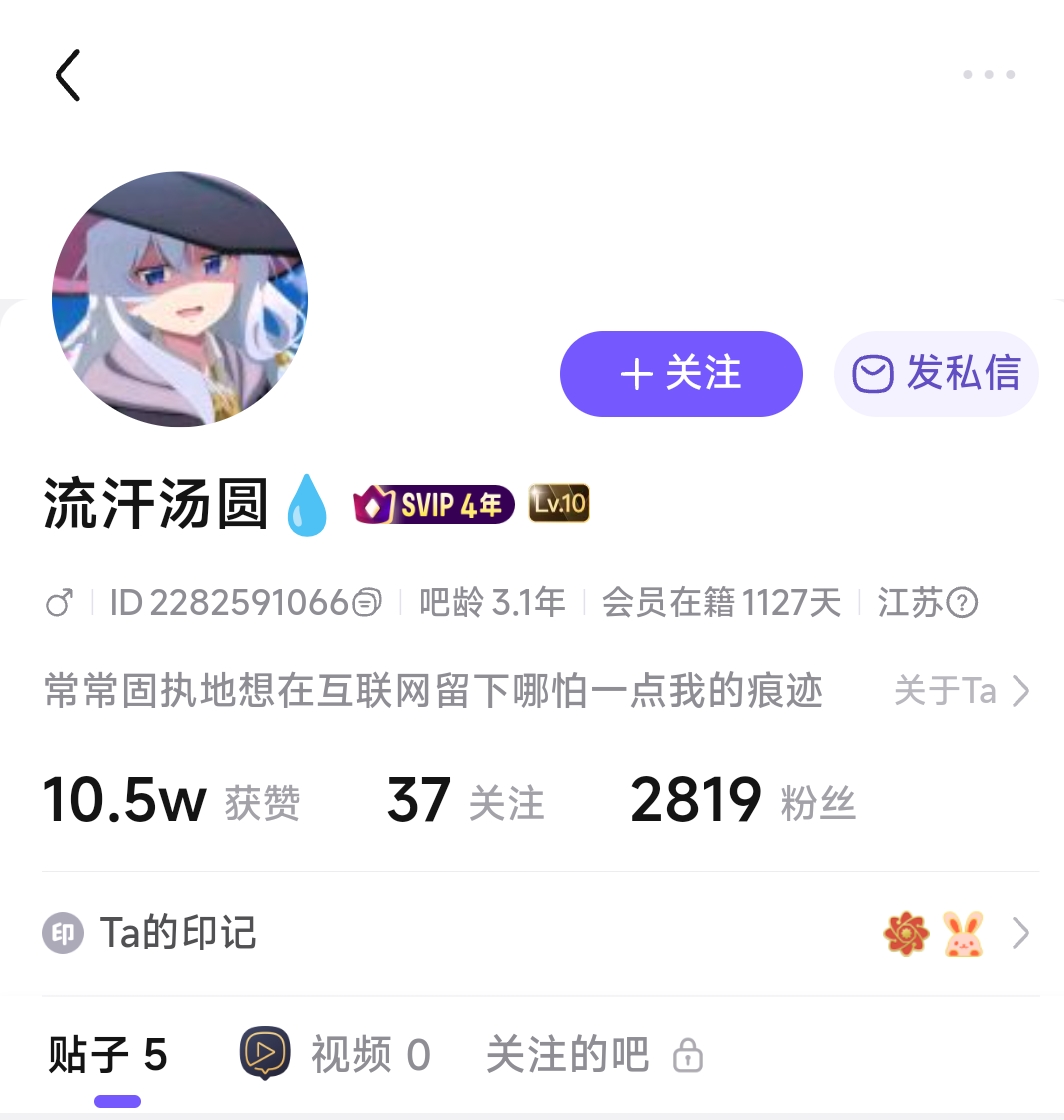Switch to the 贴子 tab
1064x1120 pixels.
[x=108, y=1055]
